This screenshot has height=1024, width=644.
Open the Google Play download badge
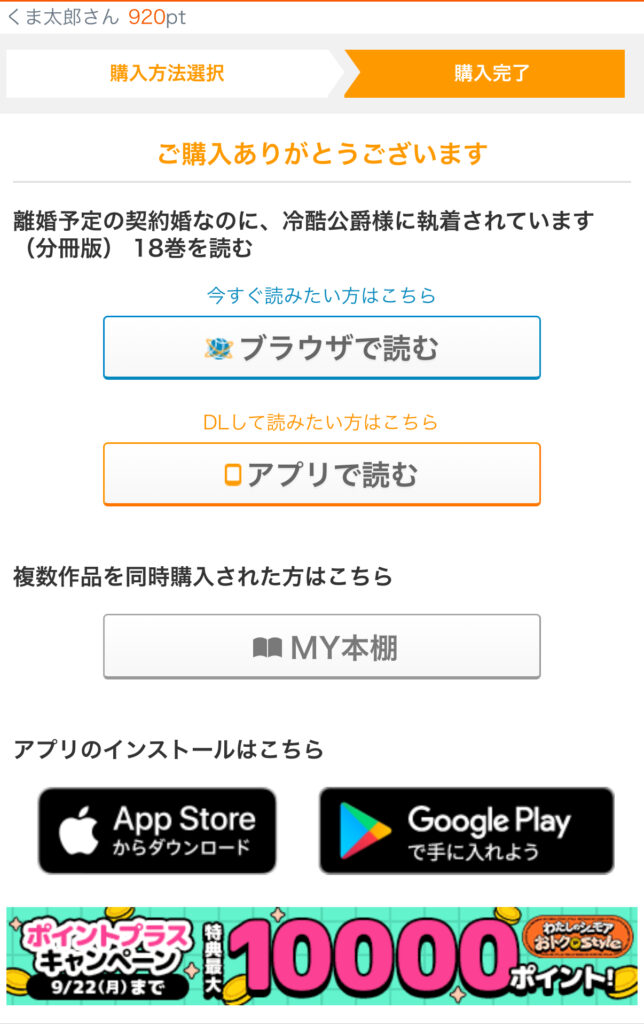pyautogui.click(x=466, y=831)
